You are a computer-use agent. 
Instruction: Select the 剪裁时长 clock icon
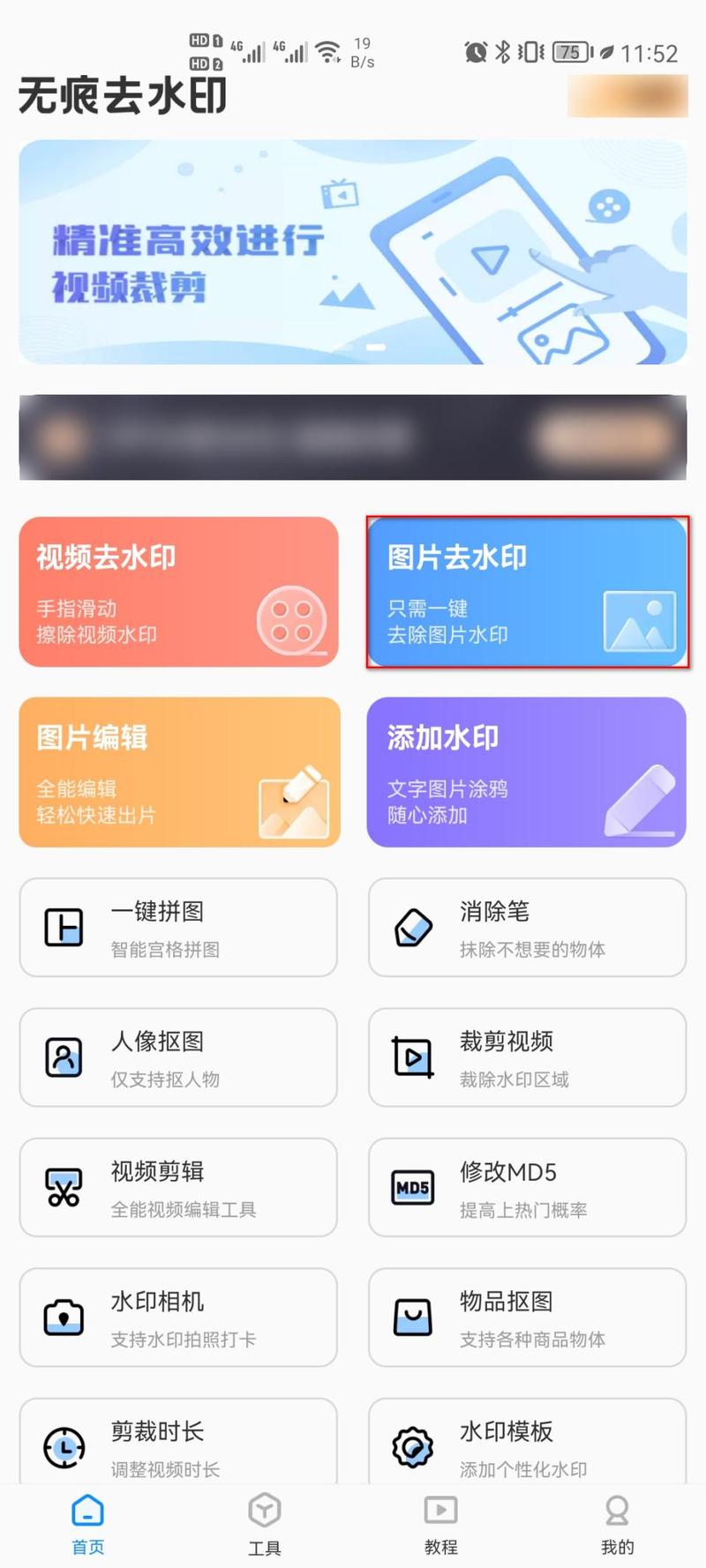(x=62, y=1446)
